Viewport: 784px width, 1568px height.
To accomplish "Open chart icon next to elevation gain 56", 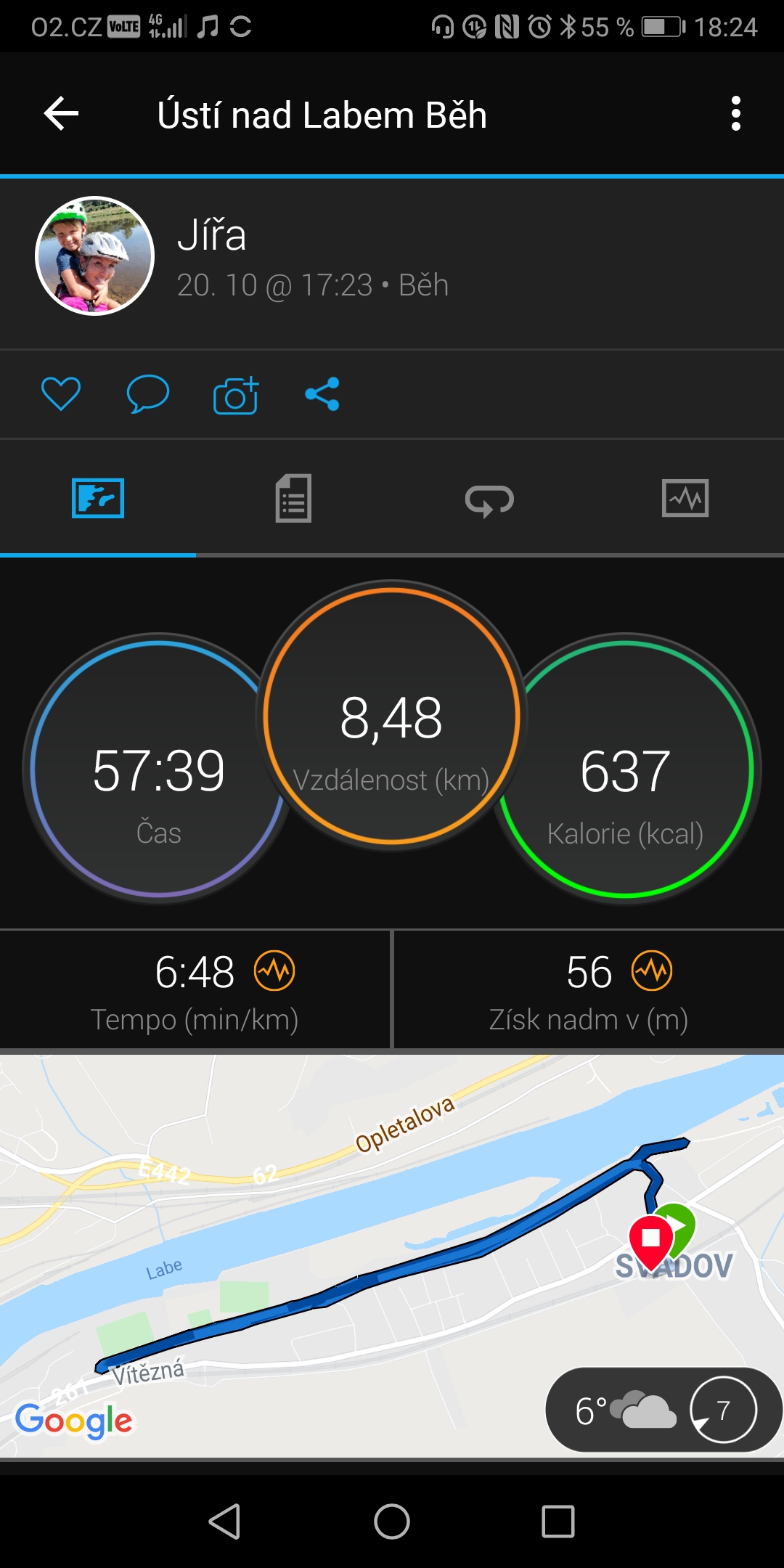I will [x=652, y=971].
